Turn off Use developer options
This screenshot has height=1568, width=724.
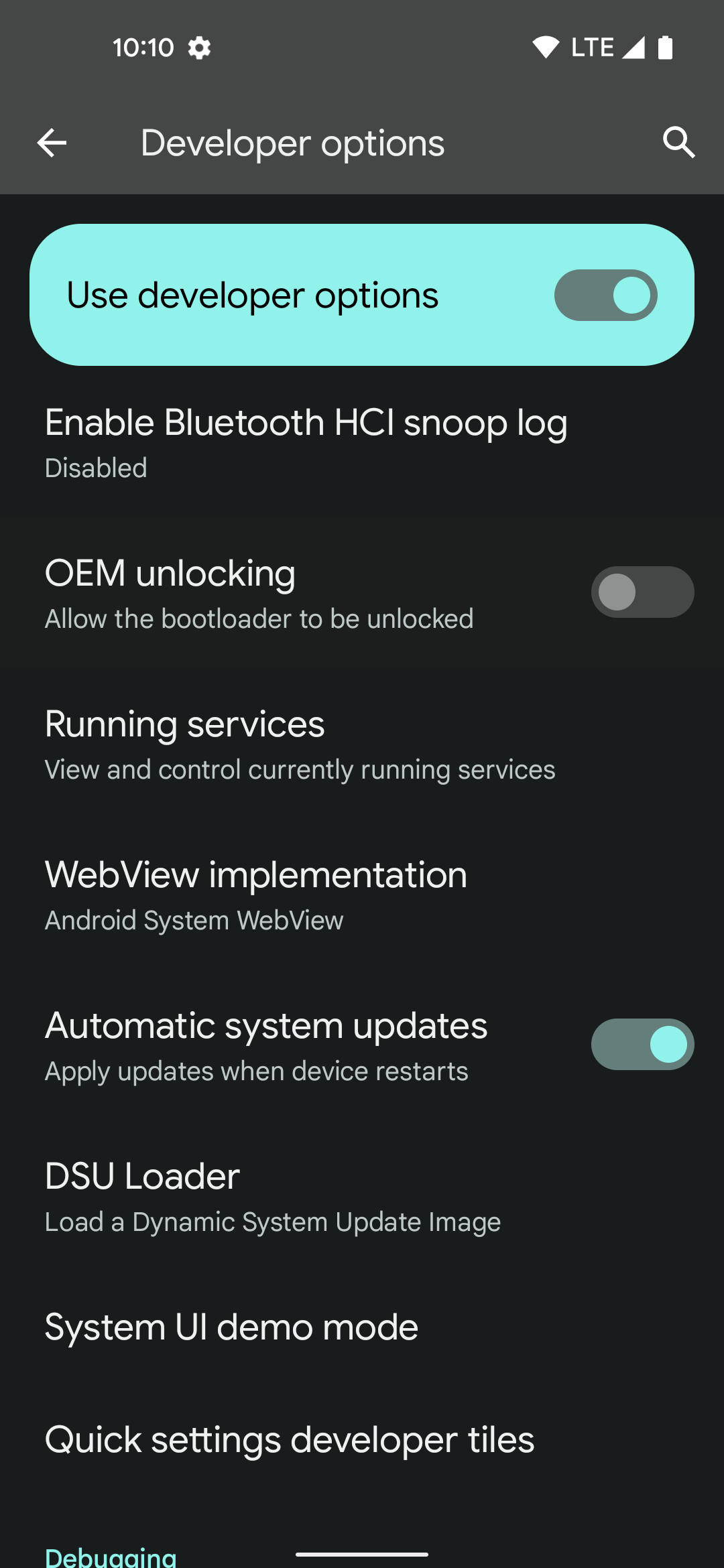605,296
